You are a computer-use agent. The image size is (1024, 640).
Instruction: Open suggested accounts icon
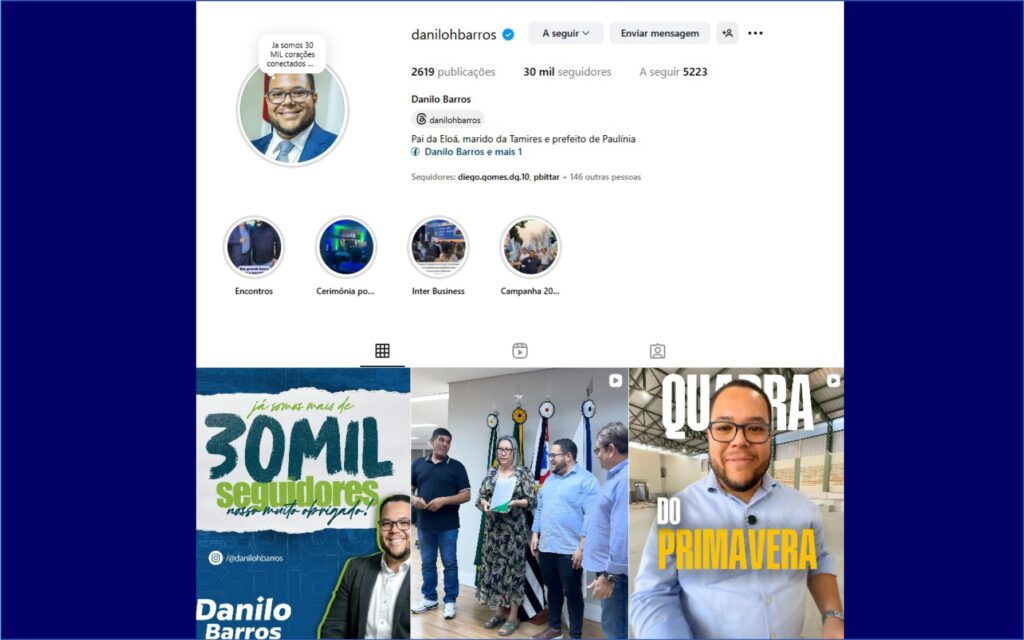pyautogui.click(x=727, y=33)
